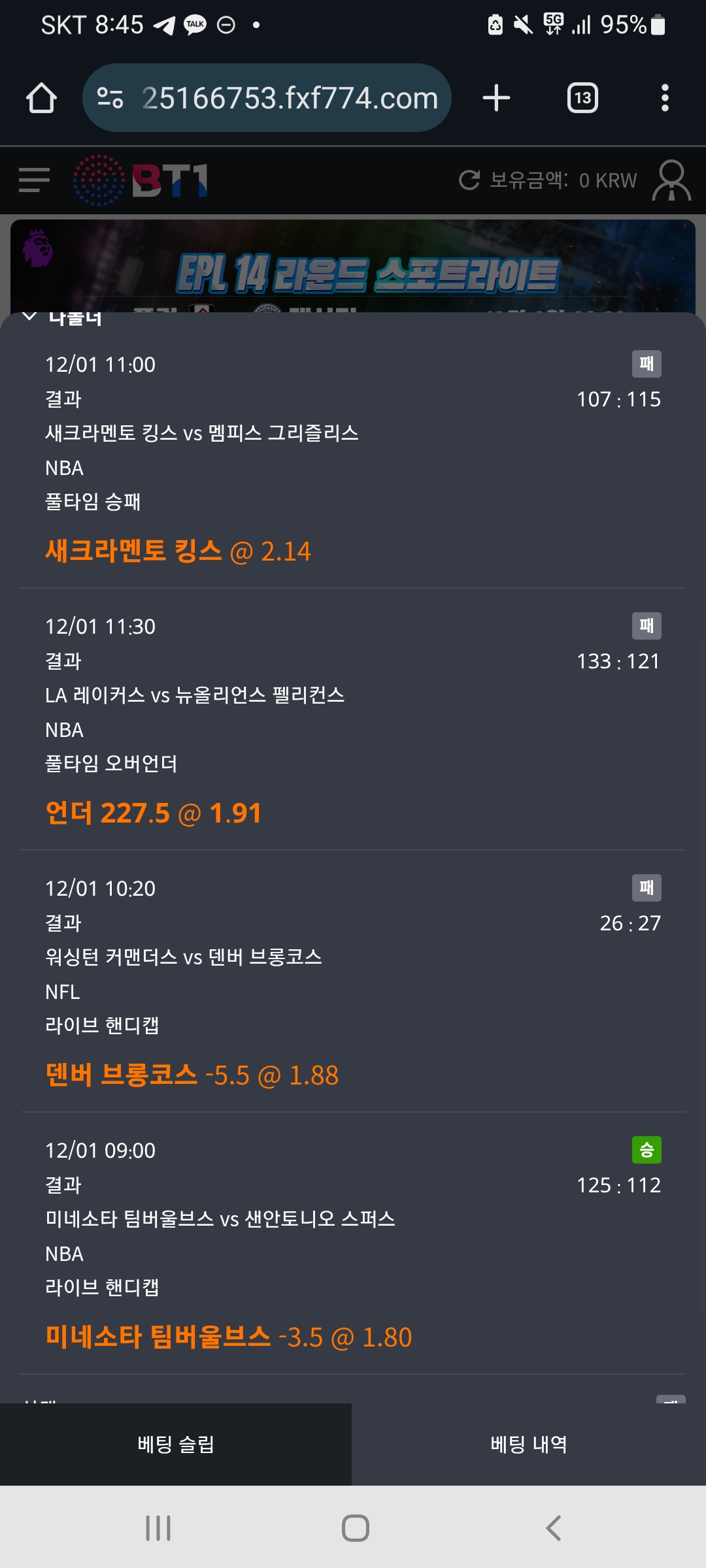Switch to 베팅 슬립 tab
The width and height of the screenshot is (706, 1568).
[176, 1444]
